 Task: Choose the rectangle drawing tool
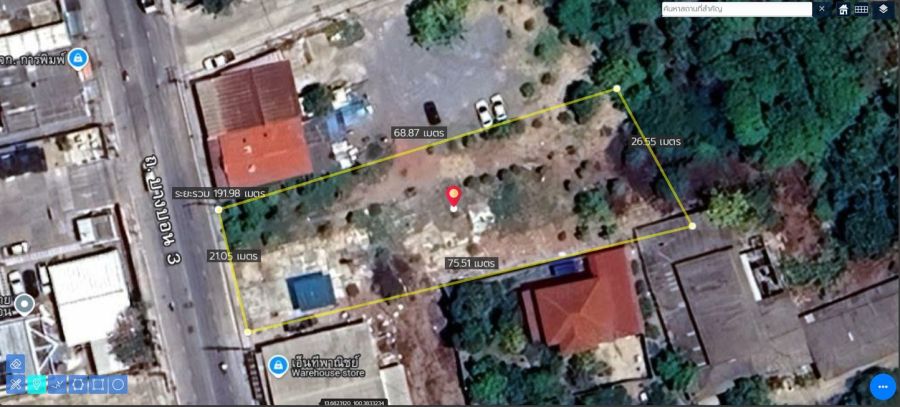point(97,384)
